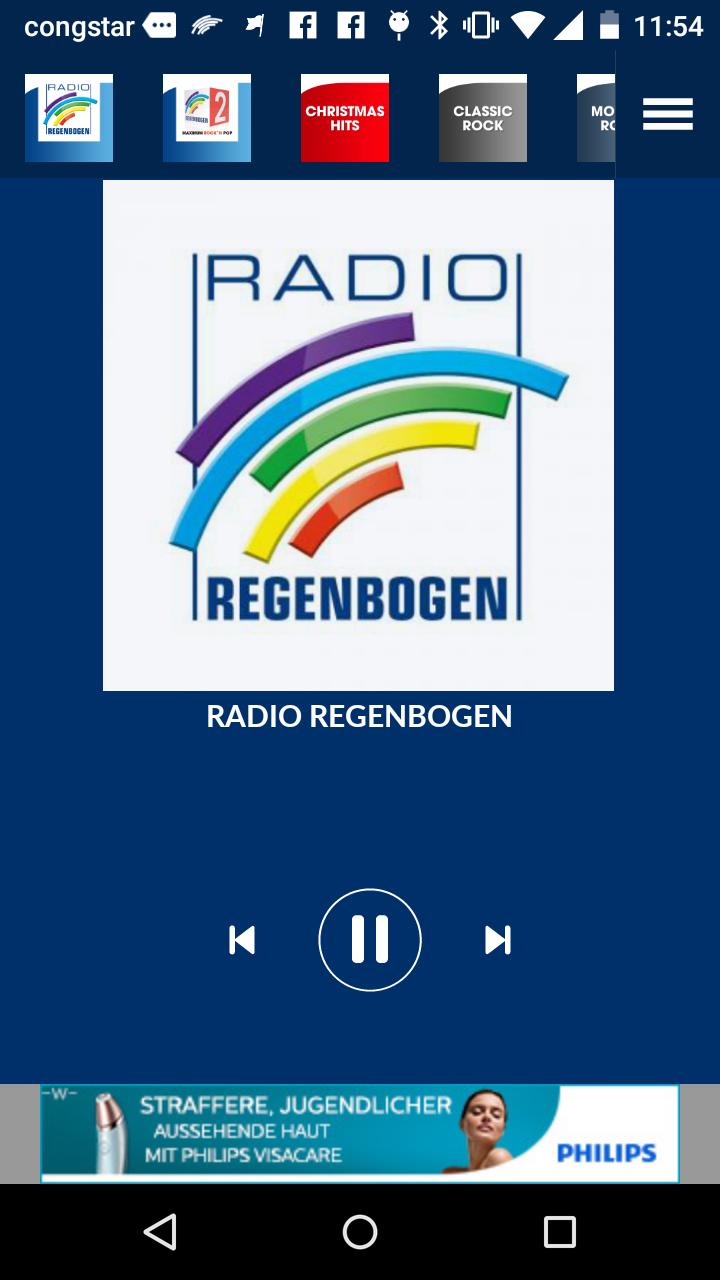Go back with the system back button
This screenshot has height=1280, width=720.
tap(160, 1232)
